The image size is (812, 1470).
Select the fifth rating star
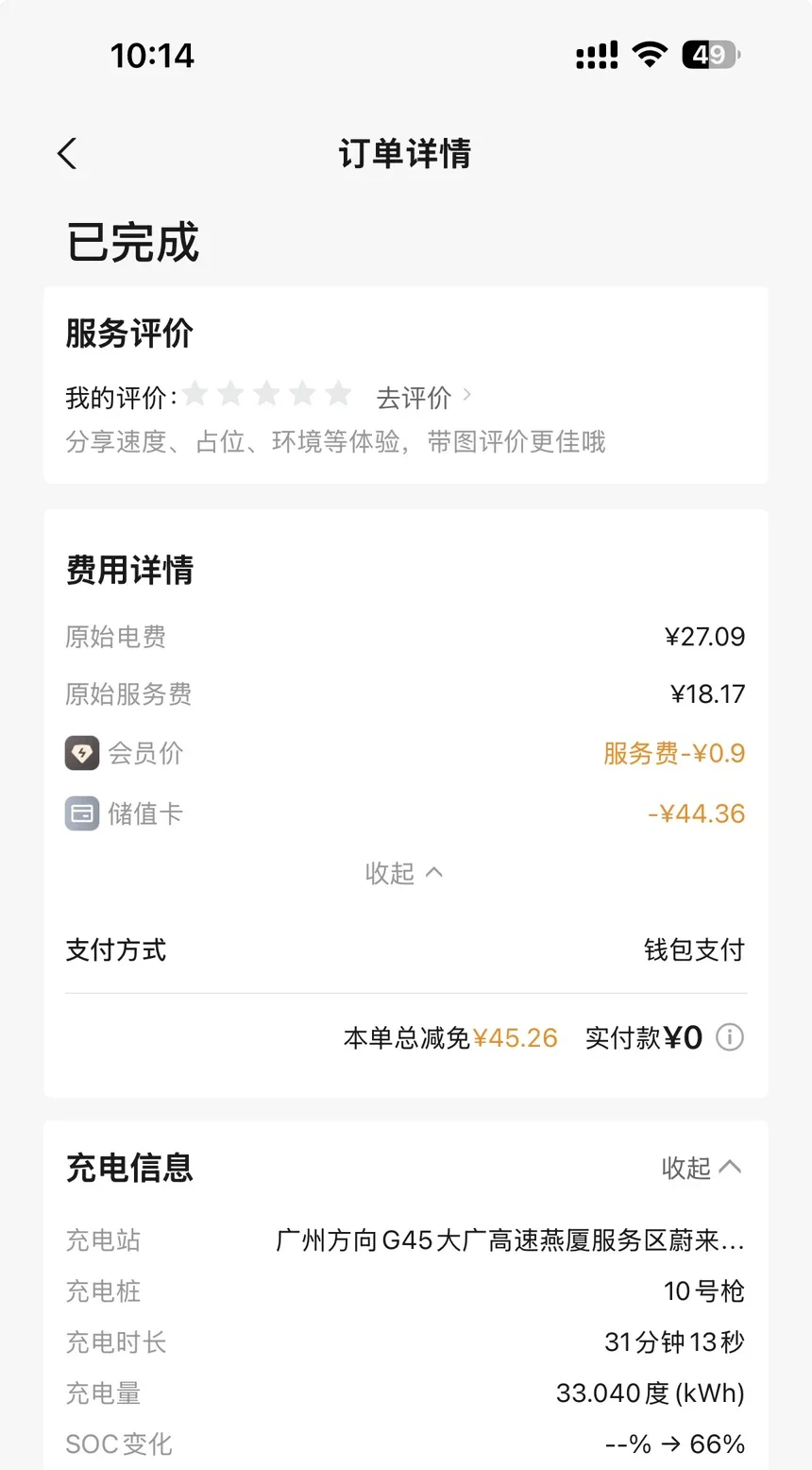pos(339,393)
